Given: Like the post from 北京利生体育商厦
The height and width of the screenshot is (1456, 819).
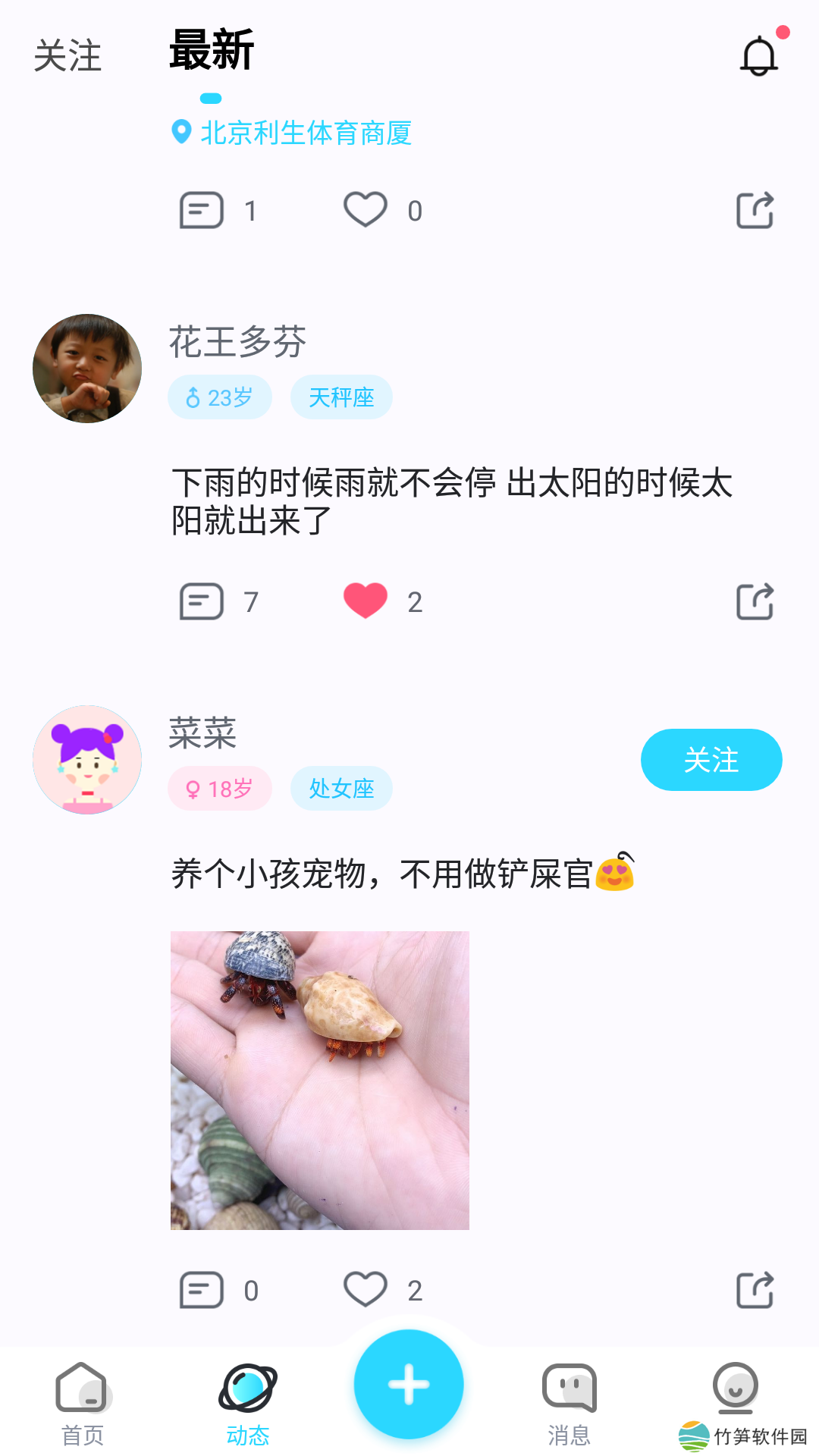Looking at the screenshot, I should (366, 210).
